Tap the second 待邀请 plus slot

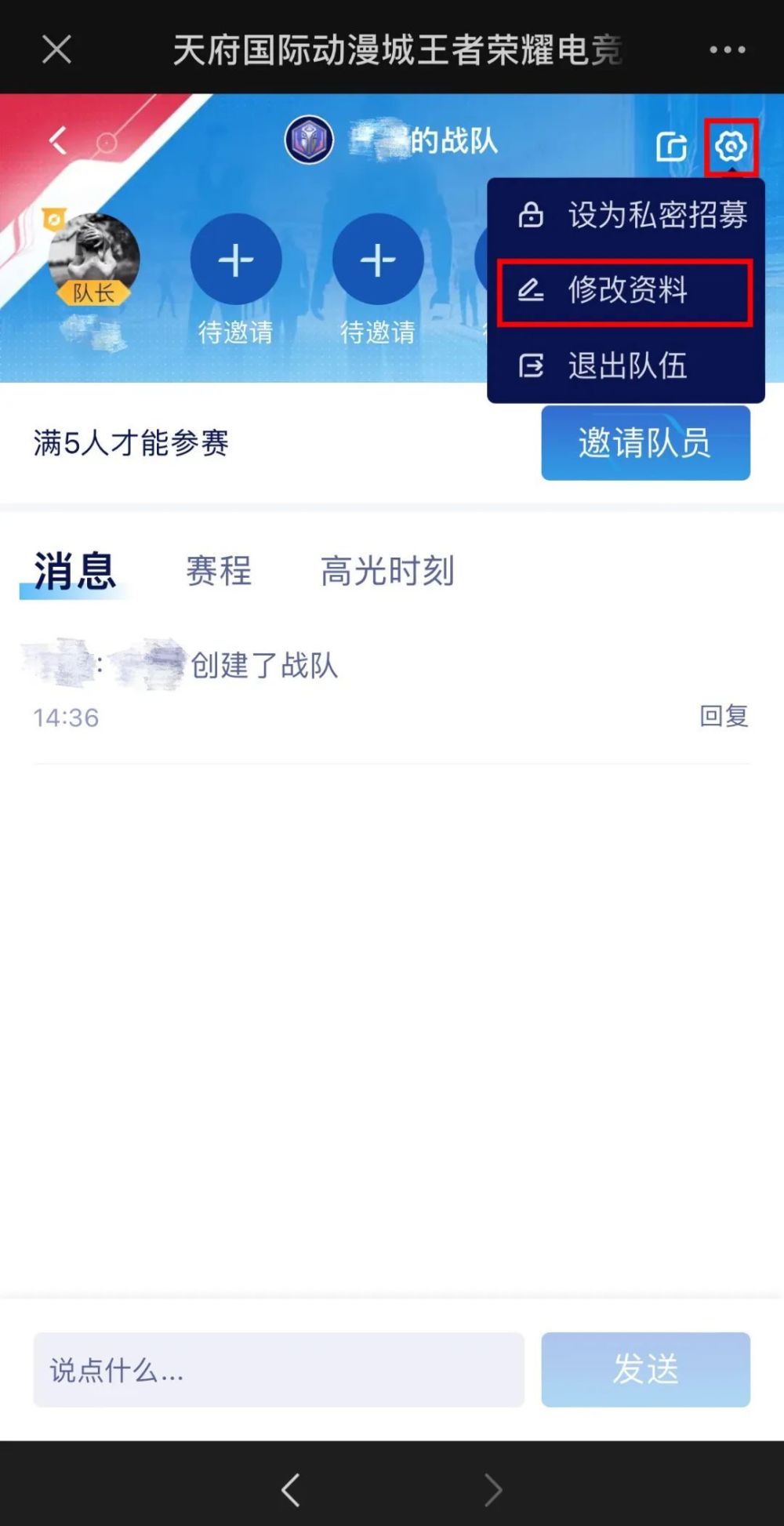378,260
